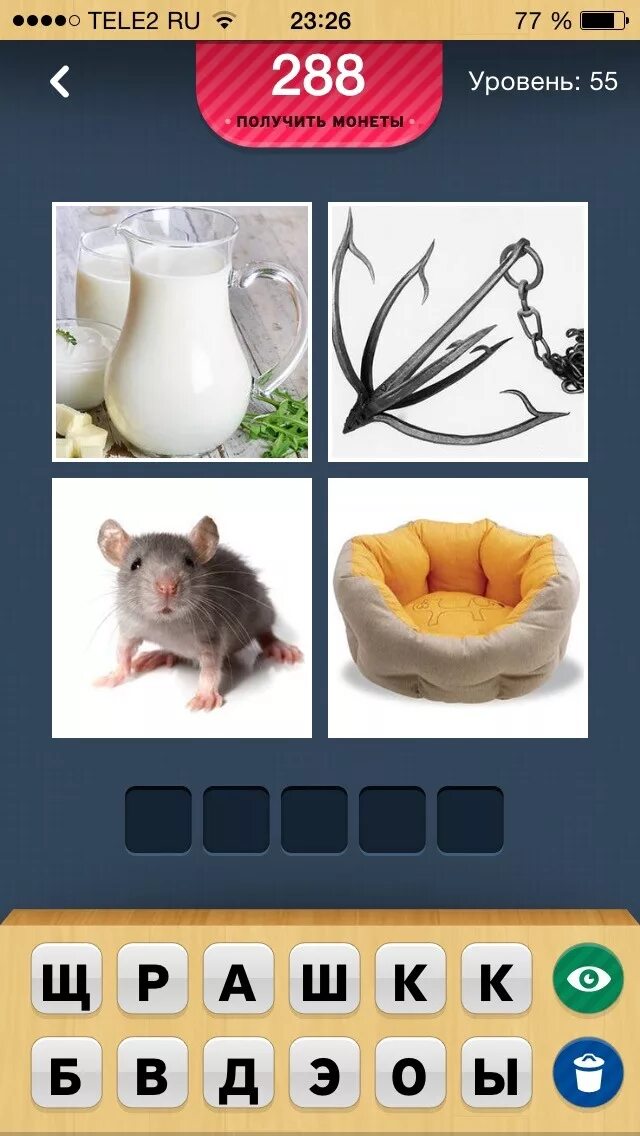The width and height of the screenshot is (640, 1136).
Task: Choose the letter А tile
Action: [x=238, y=980]
